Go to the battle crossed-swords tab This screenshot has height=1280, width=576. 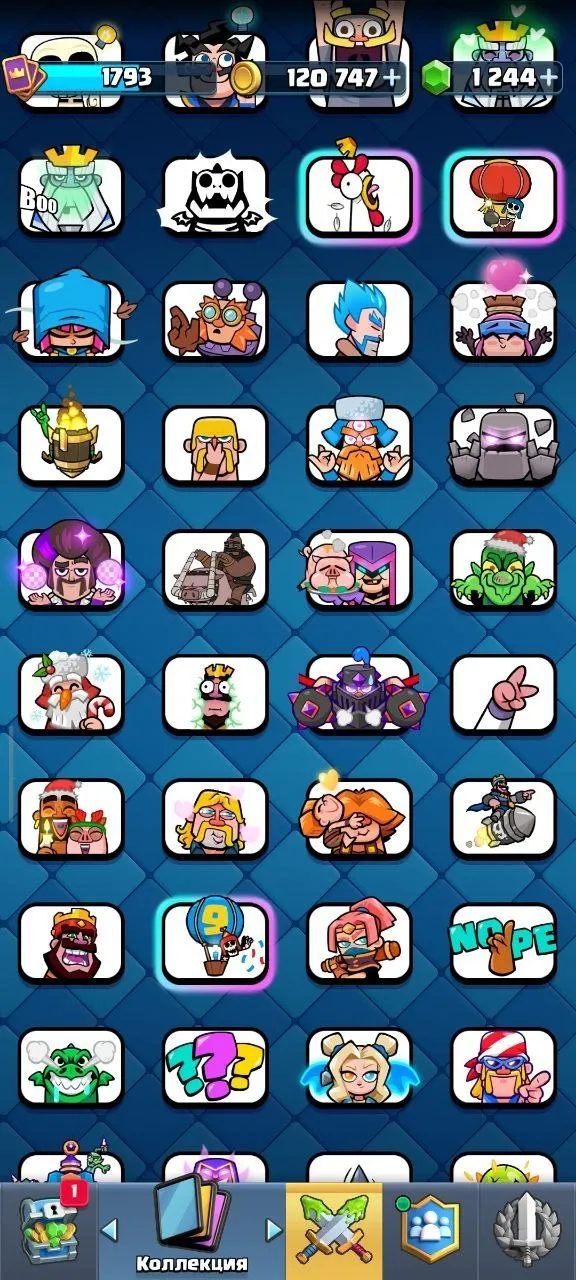334,1226
